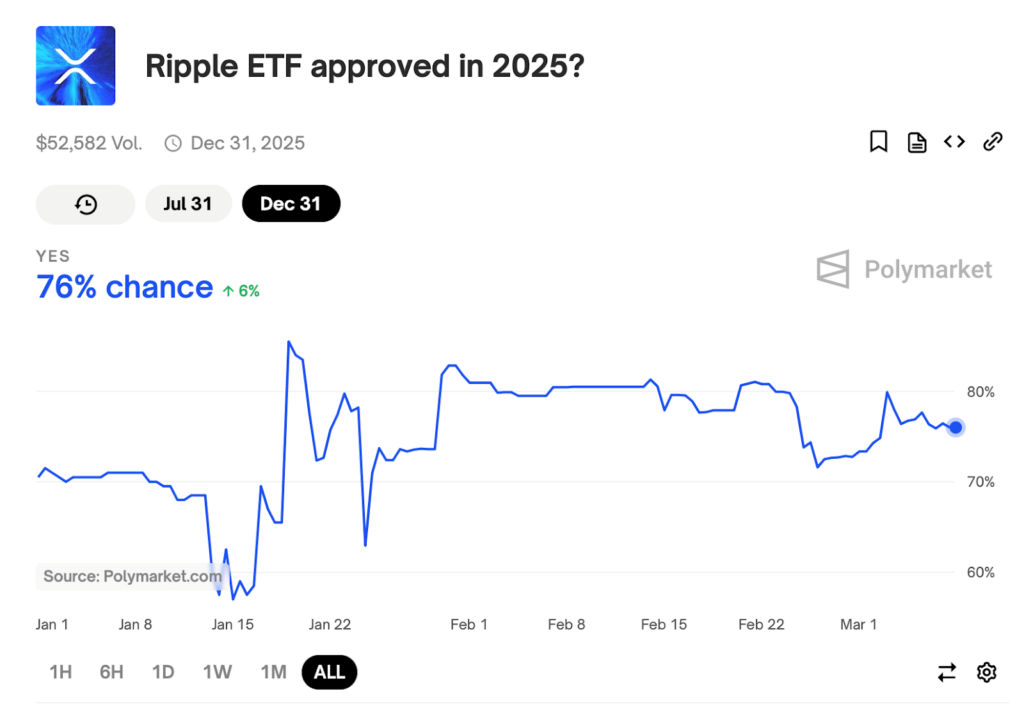The width and height of the screenshot is (1024, 707).
Task: Switch chart range to 1M
Action: [273, 672]
